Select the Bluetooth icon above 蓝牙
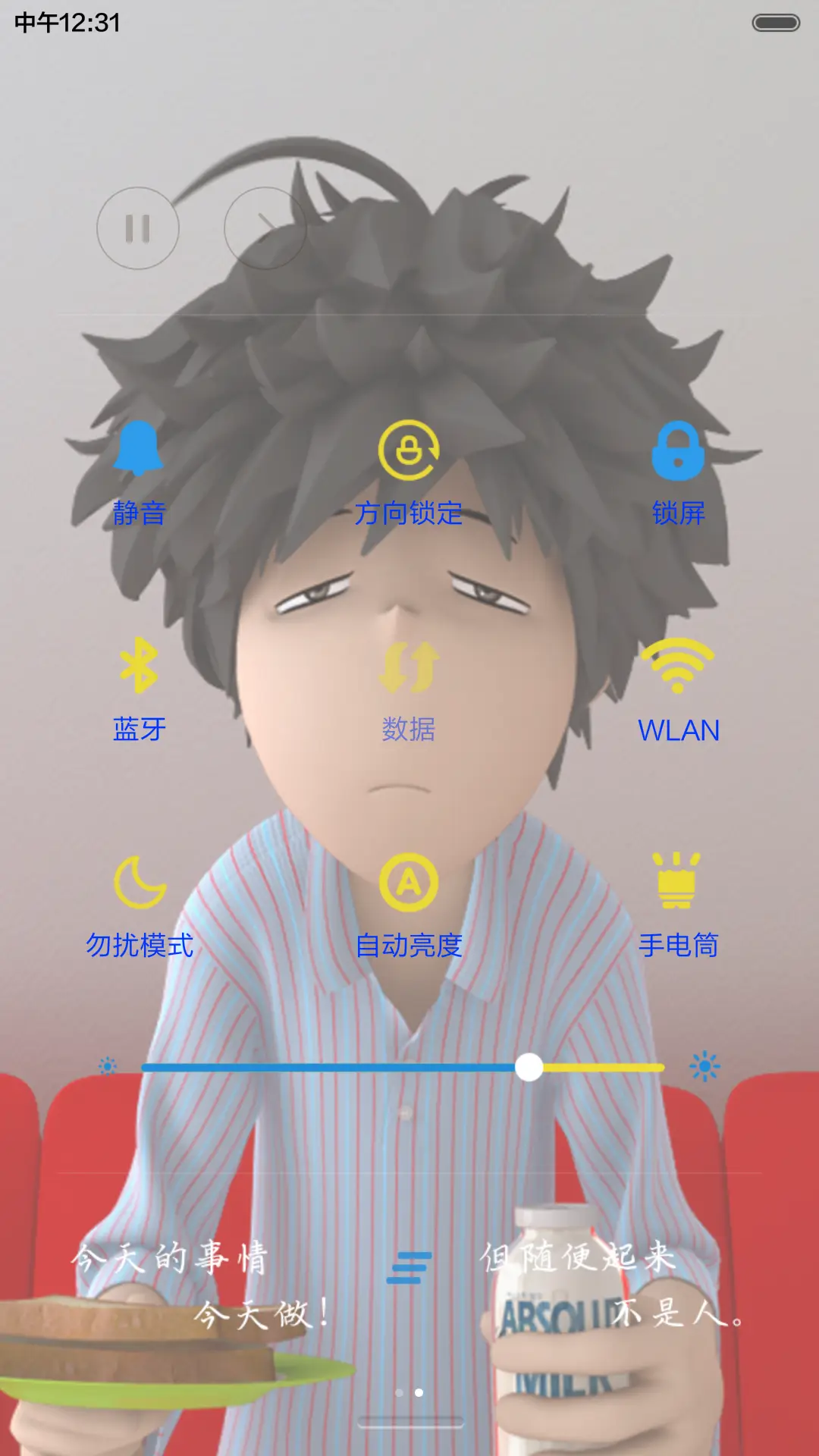This screenshot has height=1456, width=819. pos(139,667)
